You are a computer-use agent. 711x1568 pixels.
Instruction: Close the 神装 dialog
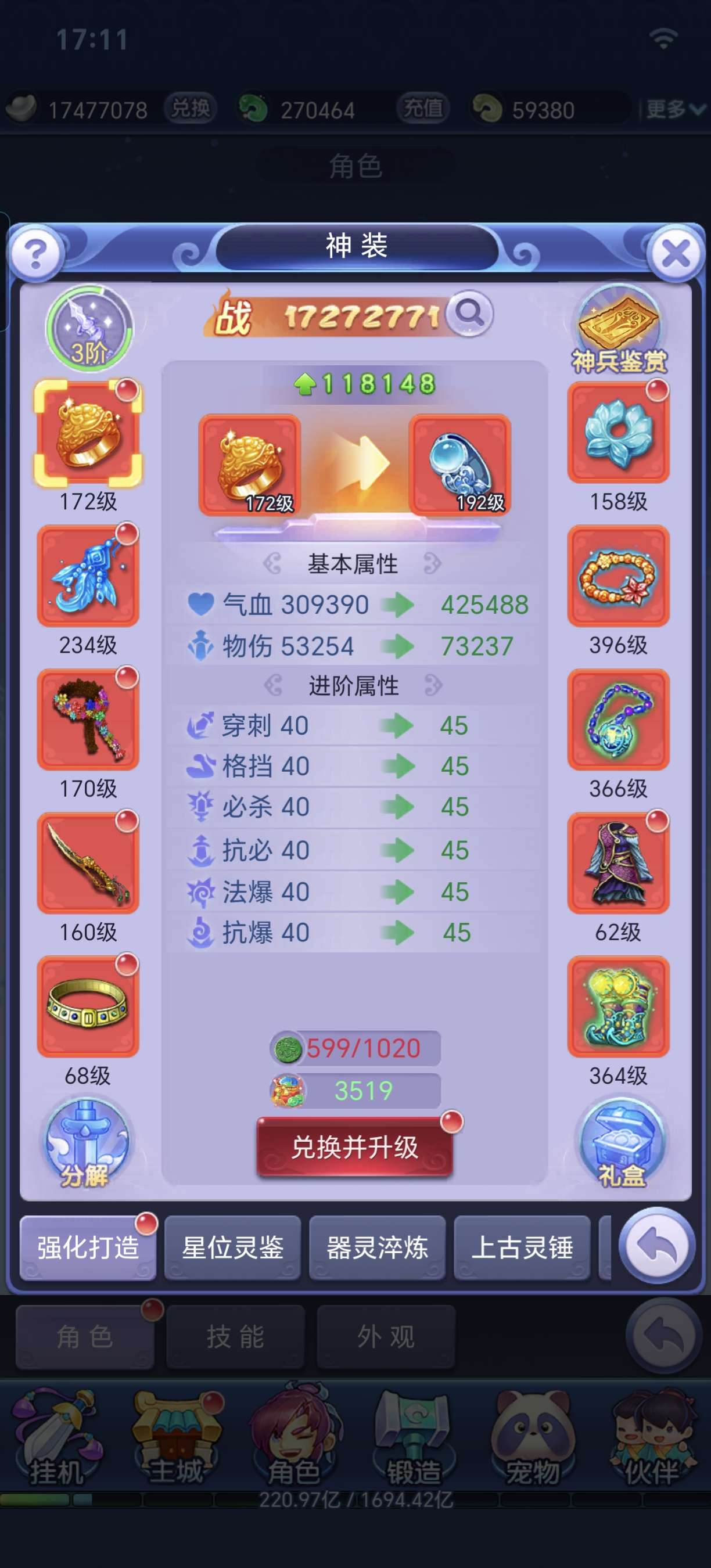coord(676,253)
